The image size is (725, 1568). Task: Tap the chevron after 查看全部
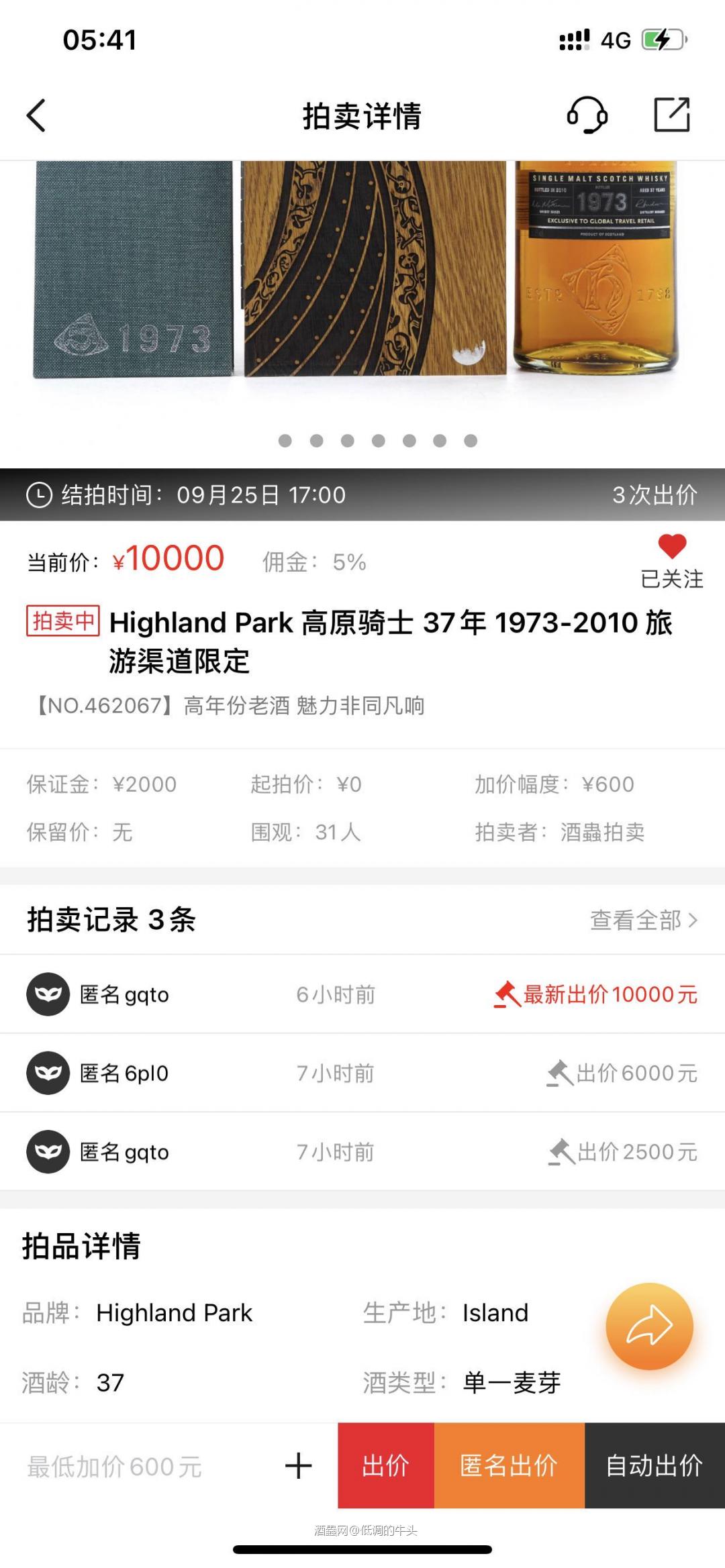pyautogui.click(x=694, y=919)
